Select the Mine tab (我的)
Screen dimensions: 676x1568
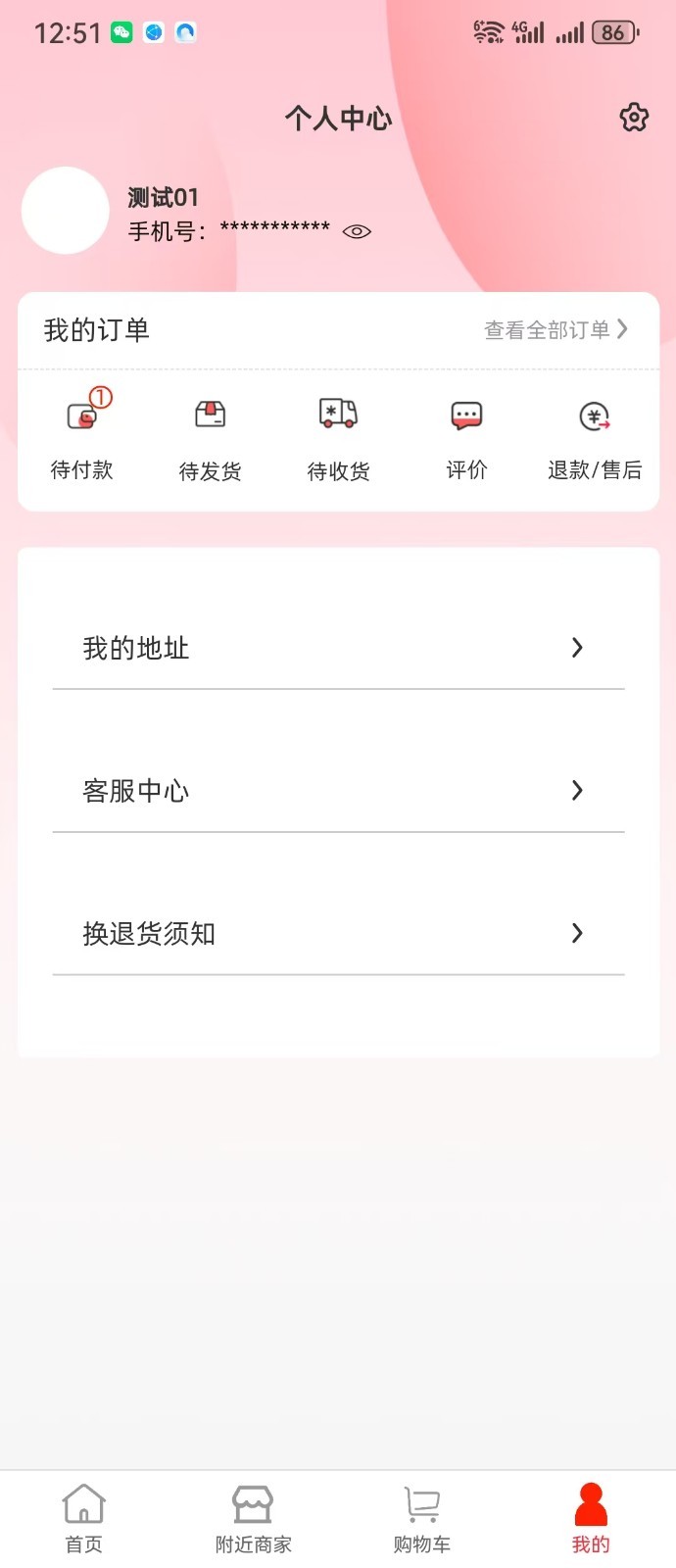tap(591, 1519)
